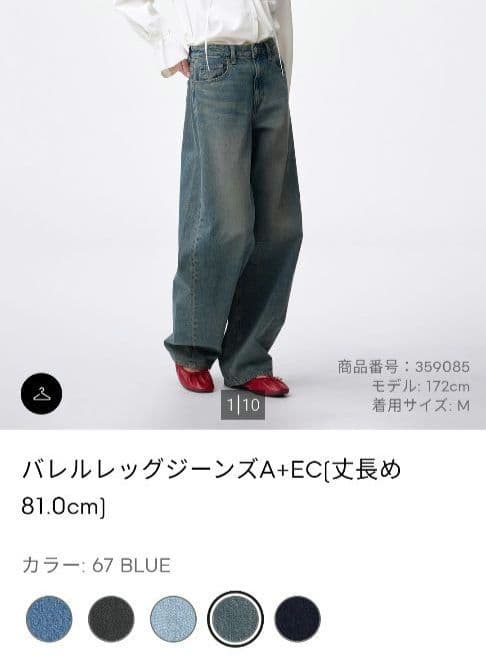Screen dimensions: 486x658
Task: Select the 67 BLUE washed swatch
Action: coord(235,619)
